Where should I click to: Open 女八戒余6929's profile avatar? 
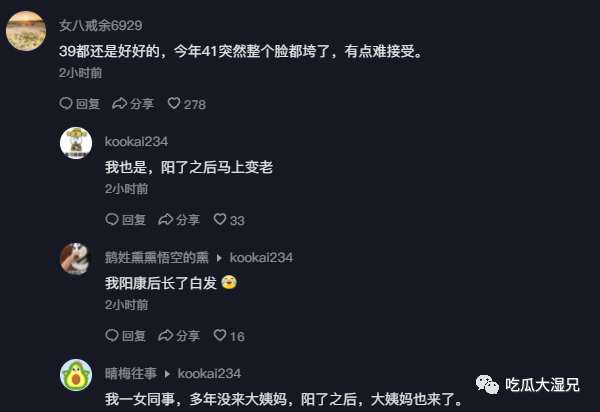[26, 30]
